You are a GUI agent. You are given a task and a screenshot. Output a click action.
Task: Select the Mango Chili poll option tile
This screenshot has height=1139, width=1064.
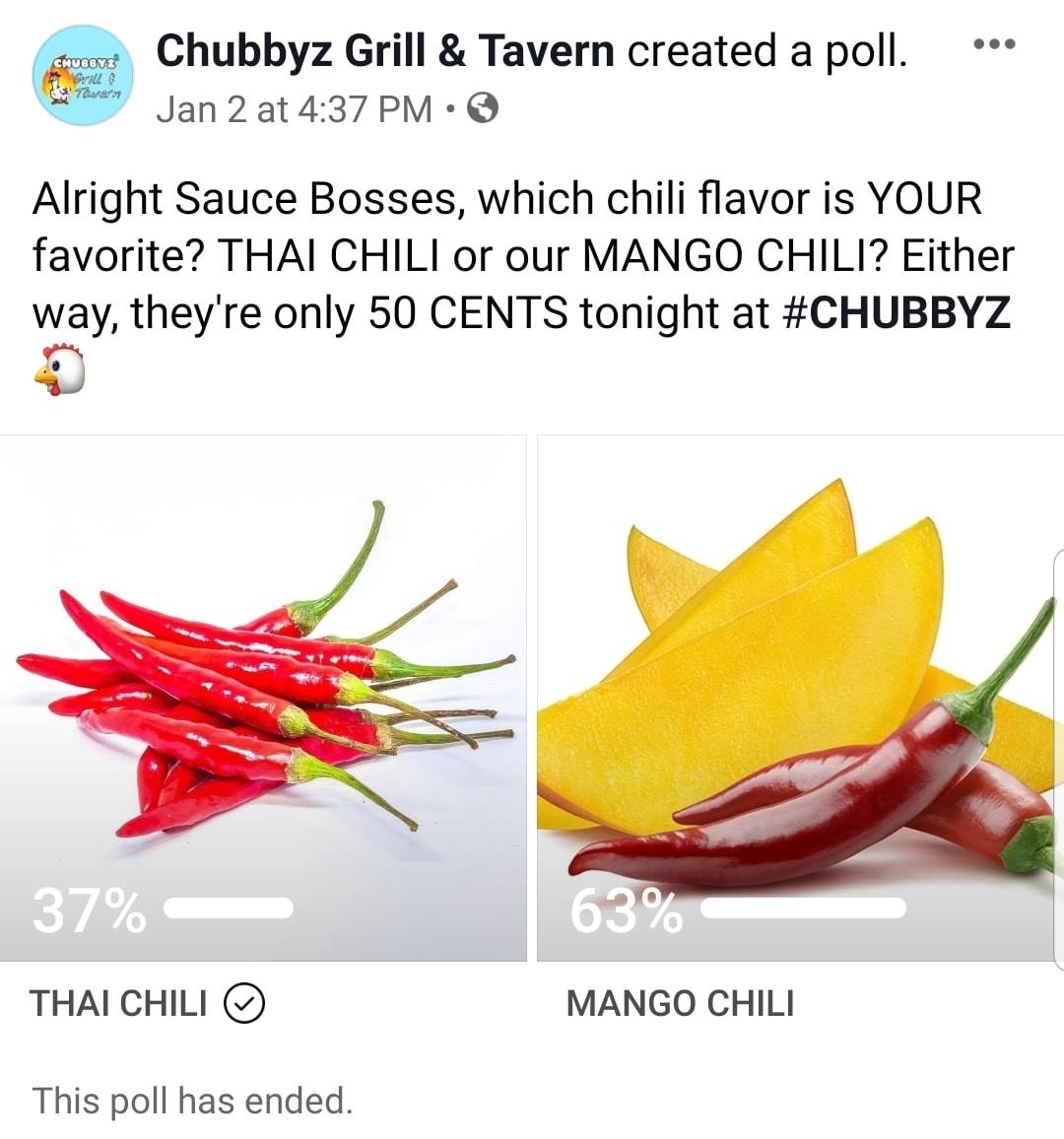pos(798,698)
